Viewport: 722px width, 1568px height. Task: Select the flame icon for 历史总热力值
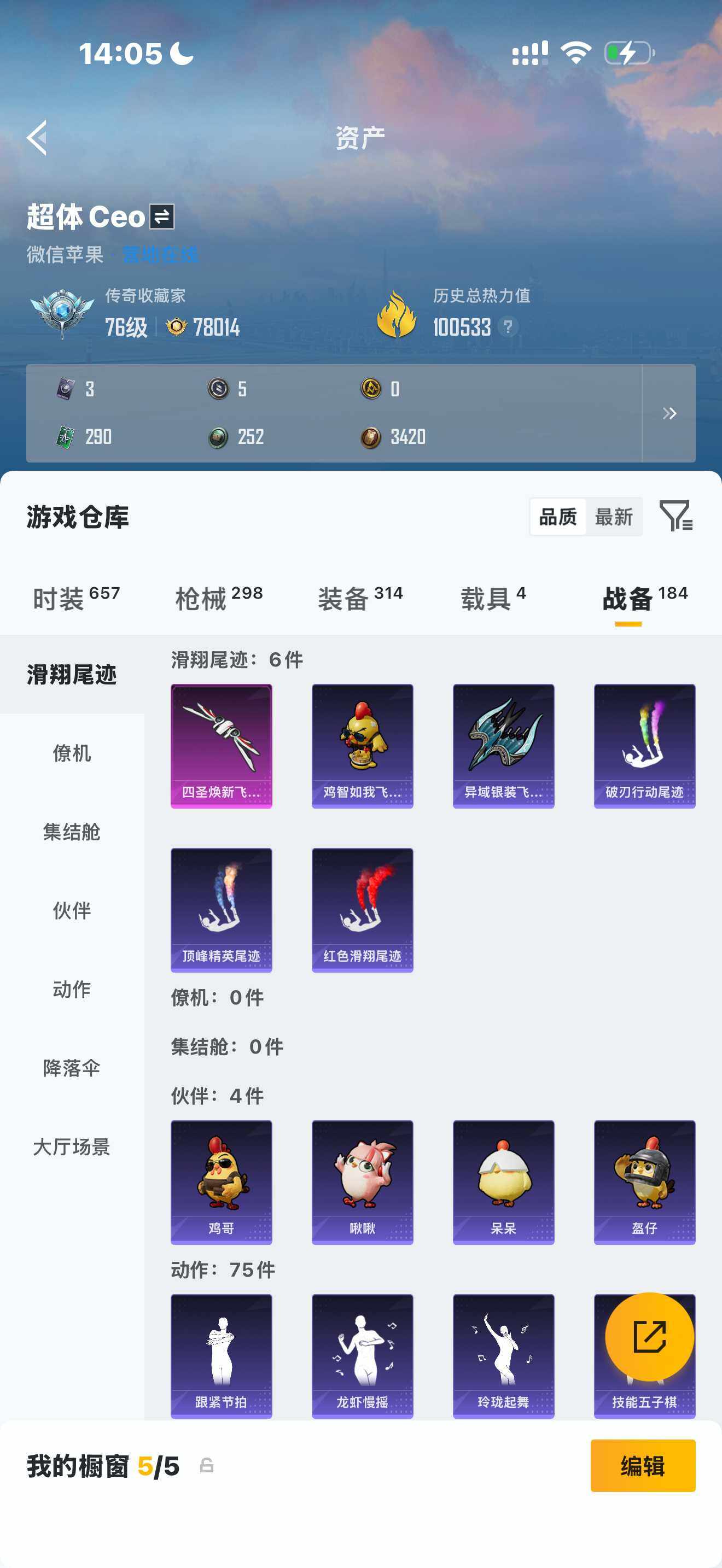coord(398,313)
